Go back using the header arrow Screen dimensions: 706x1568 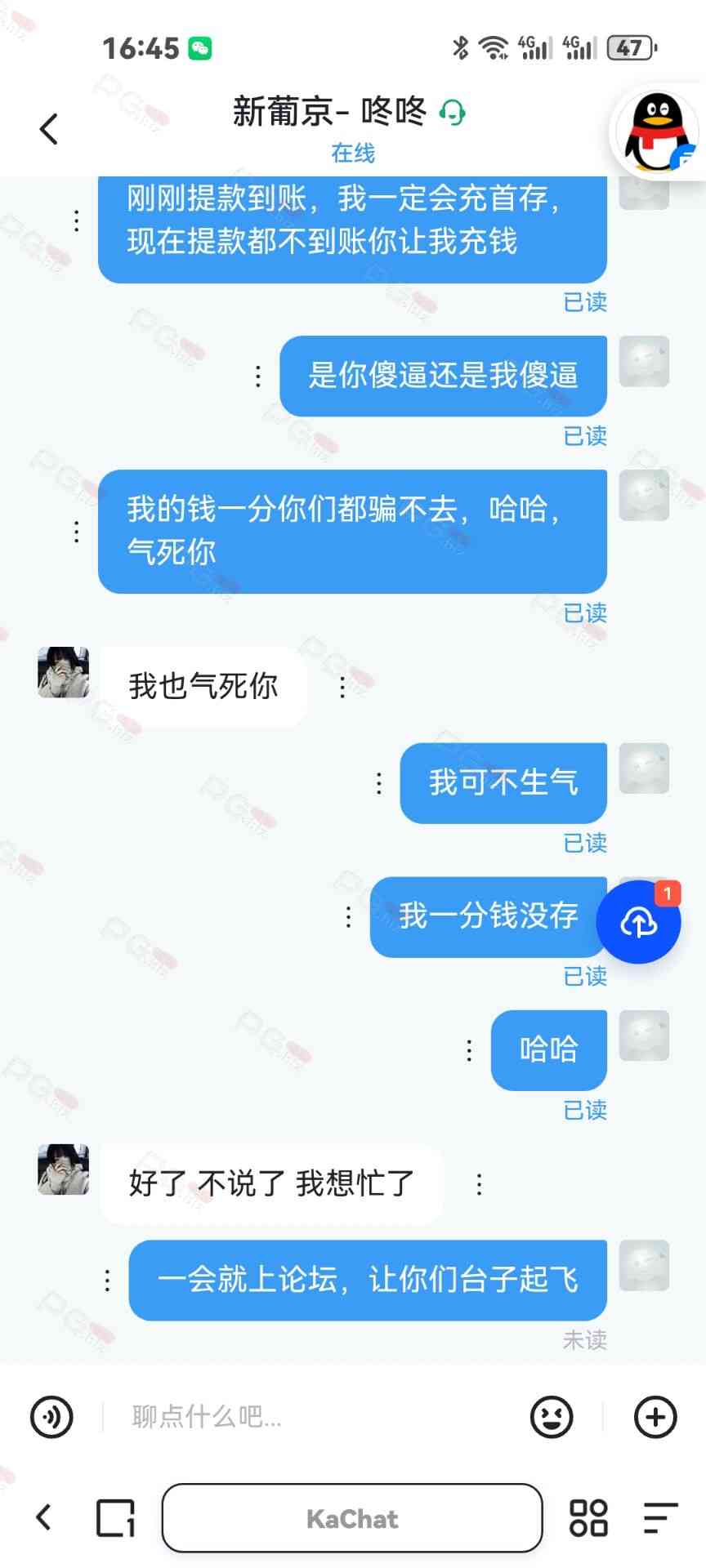49,129
